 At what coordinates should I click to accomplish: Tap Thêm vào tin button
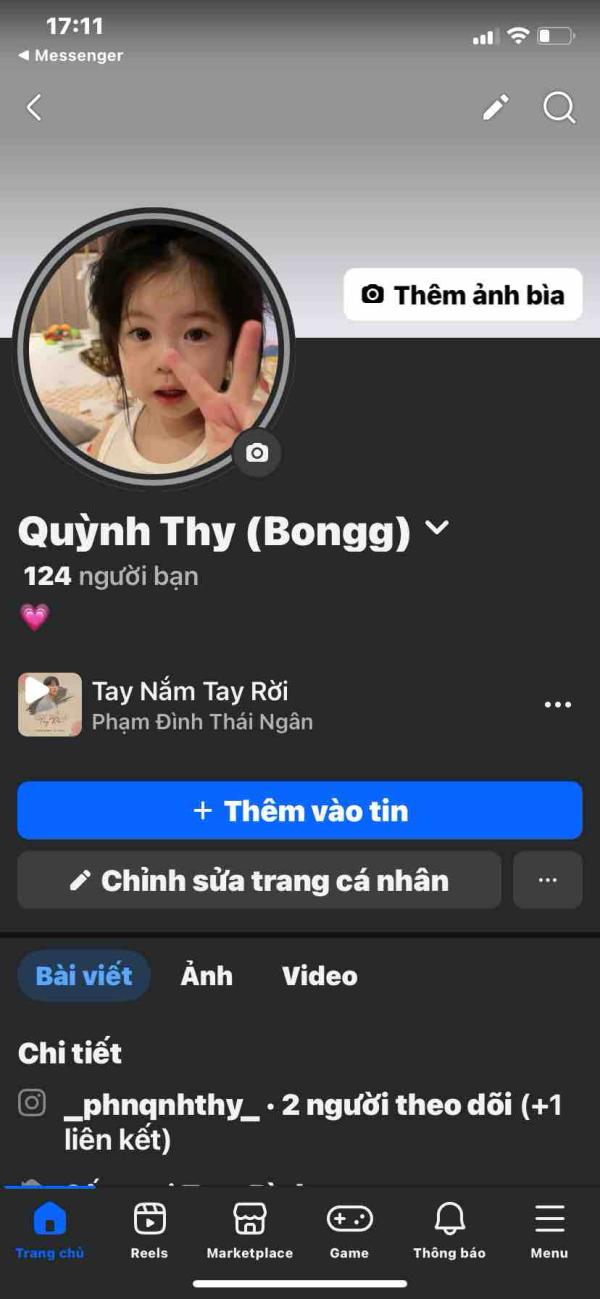(300, 810)
